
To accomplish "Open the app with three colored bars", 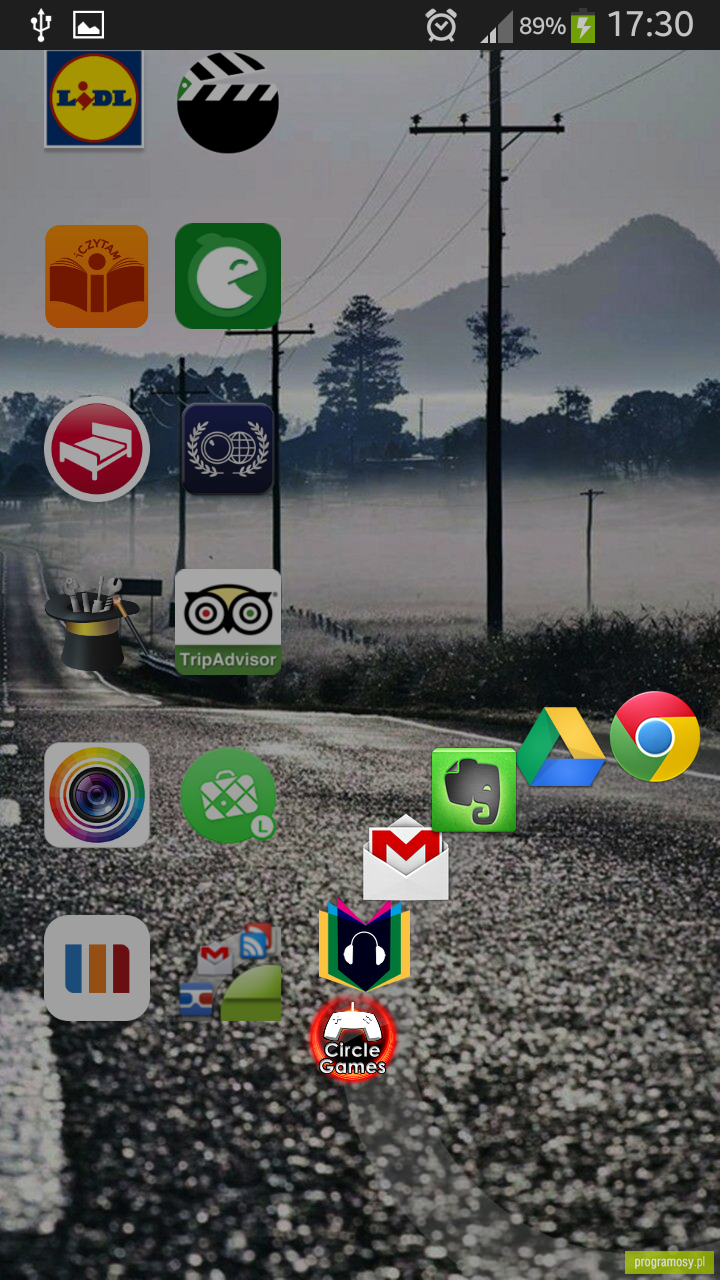I will pyautogui.click(x=97, y=968).
